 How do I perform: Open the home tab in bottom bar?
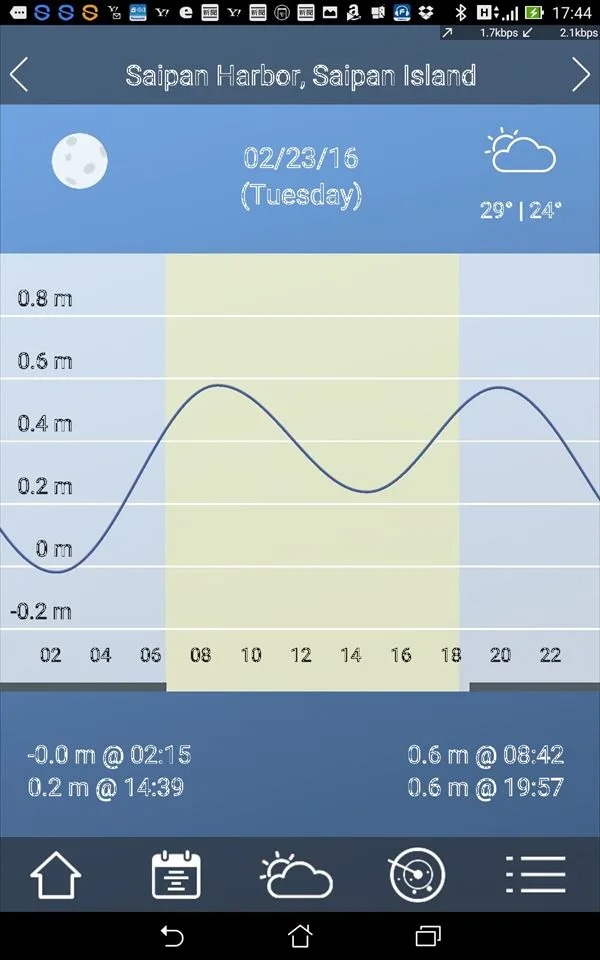(x=56, y=874)
